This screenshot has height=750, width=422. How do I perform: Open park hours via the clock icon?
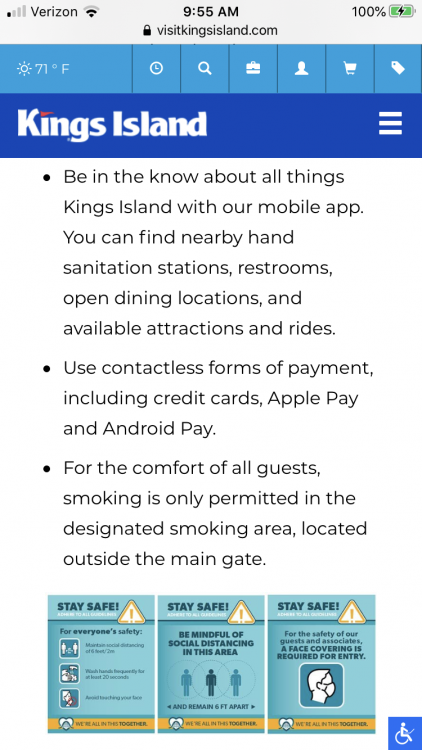156,69
